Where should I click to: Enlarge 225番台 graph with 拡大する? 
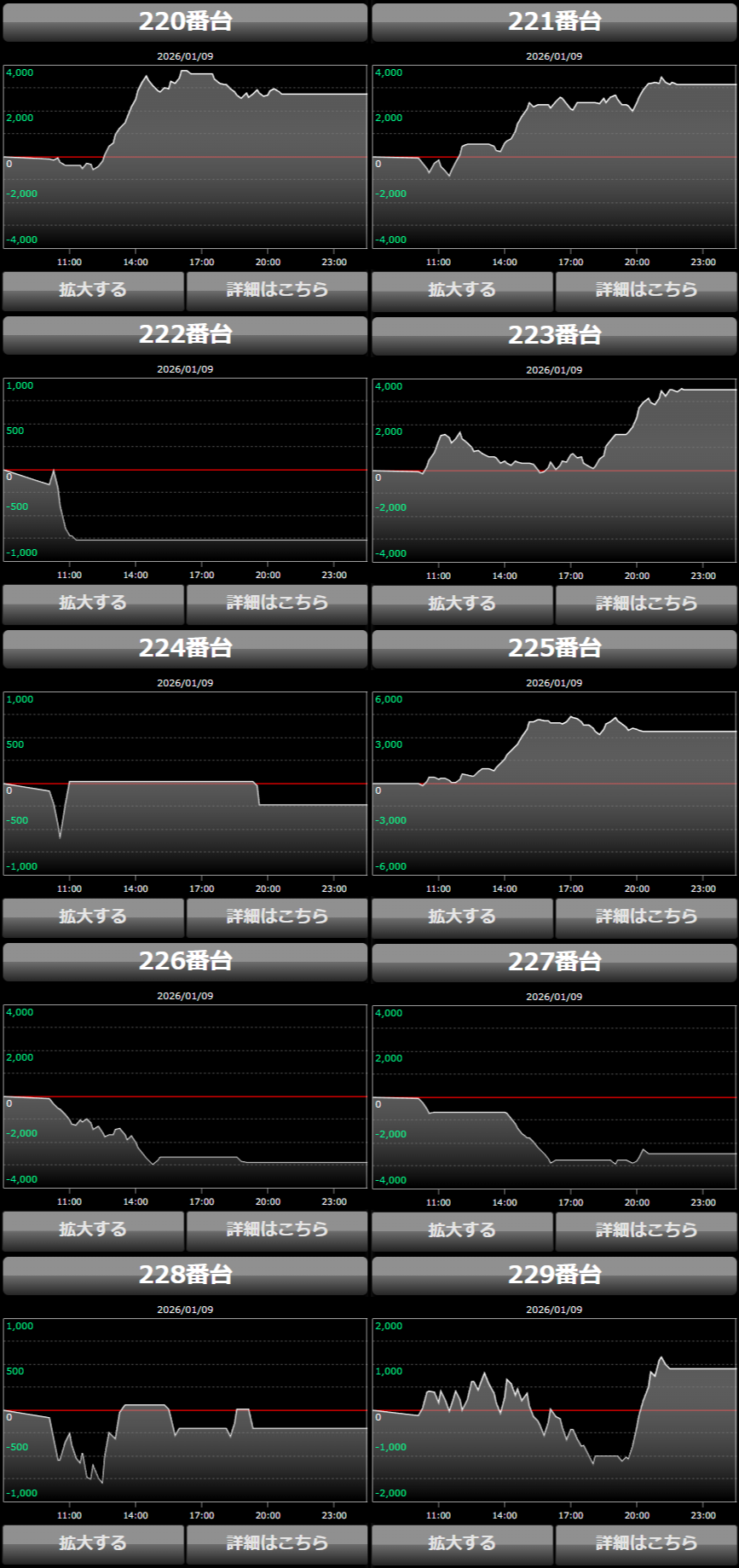click(x=462, y=917)
